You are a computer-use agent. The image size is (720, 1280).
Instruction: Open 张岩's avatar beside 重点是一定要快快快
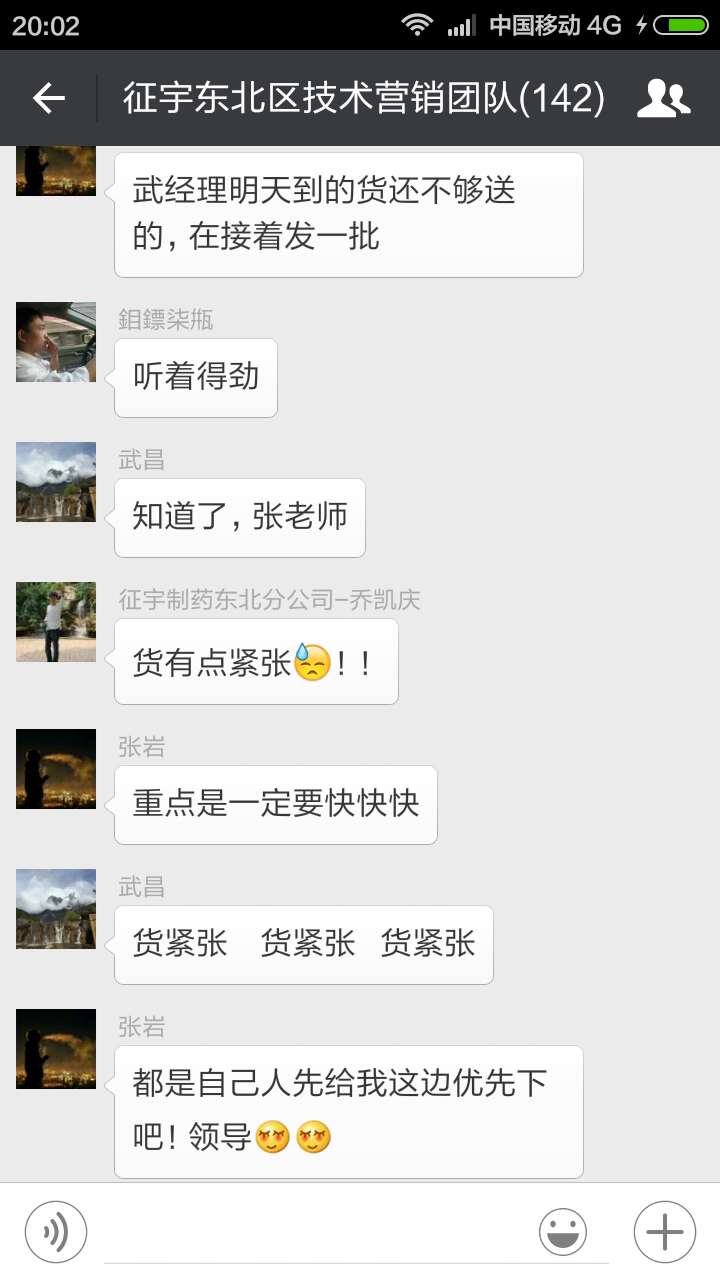point(56,769)
